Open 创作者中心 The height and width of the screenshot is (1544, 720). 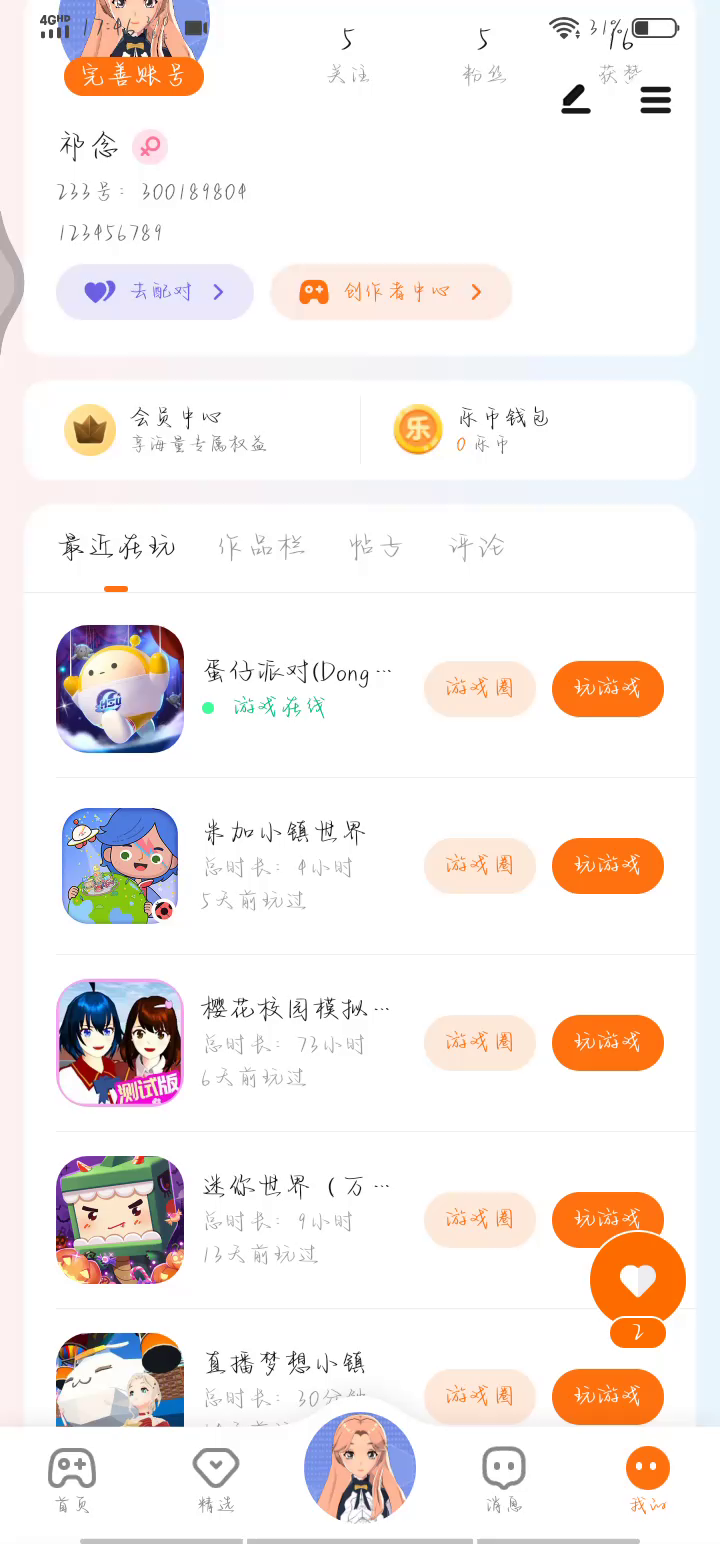pyautogui.click(x=391, y=292)
